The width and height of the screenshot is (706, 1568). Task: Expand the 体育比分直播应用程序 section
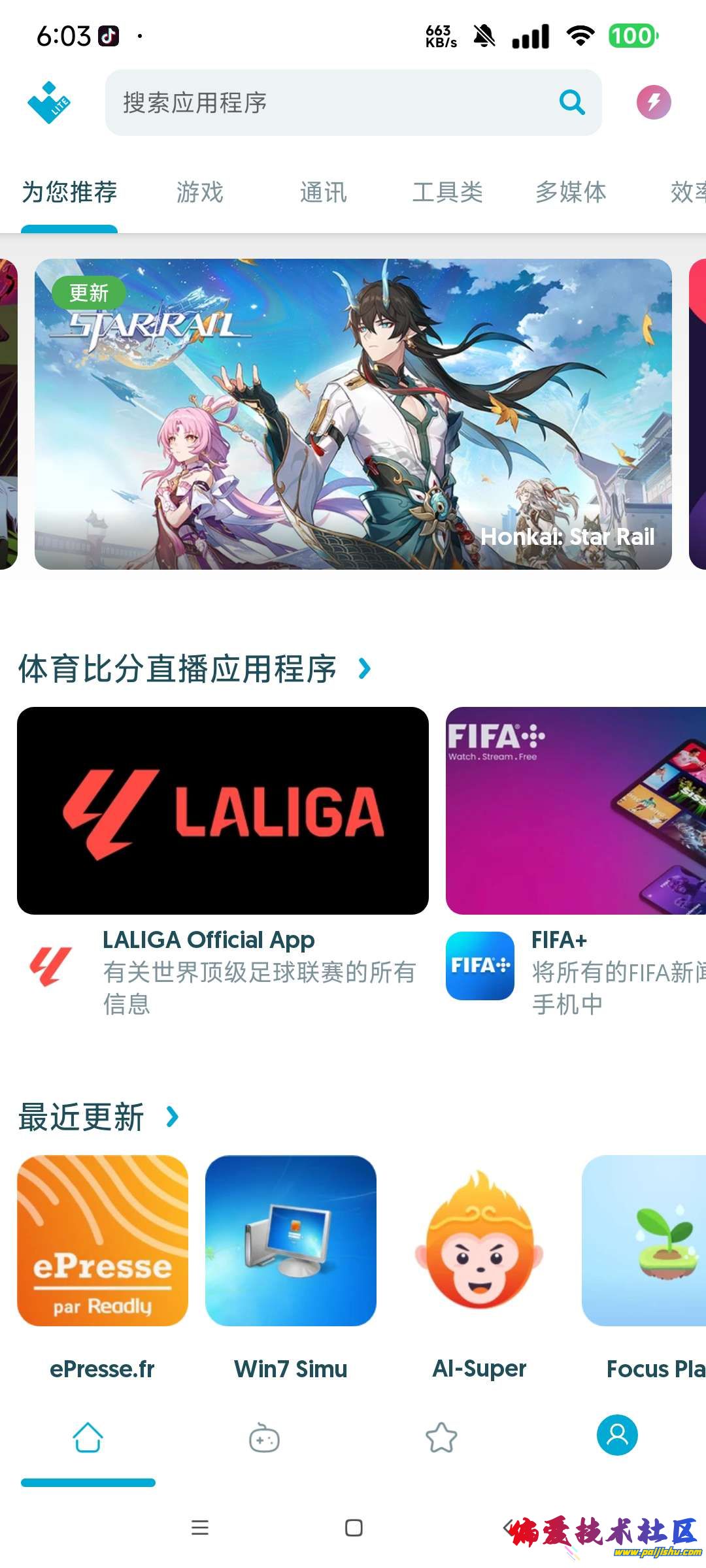coord(365,668)
